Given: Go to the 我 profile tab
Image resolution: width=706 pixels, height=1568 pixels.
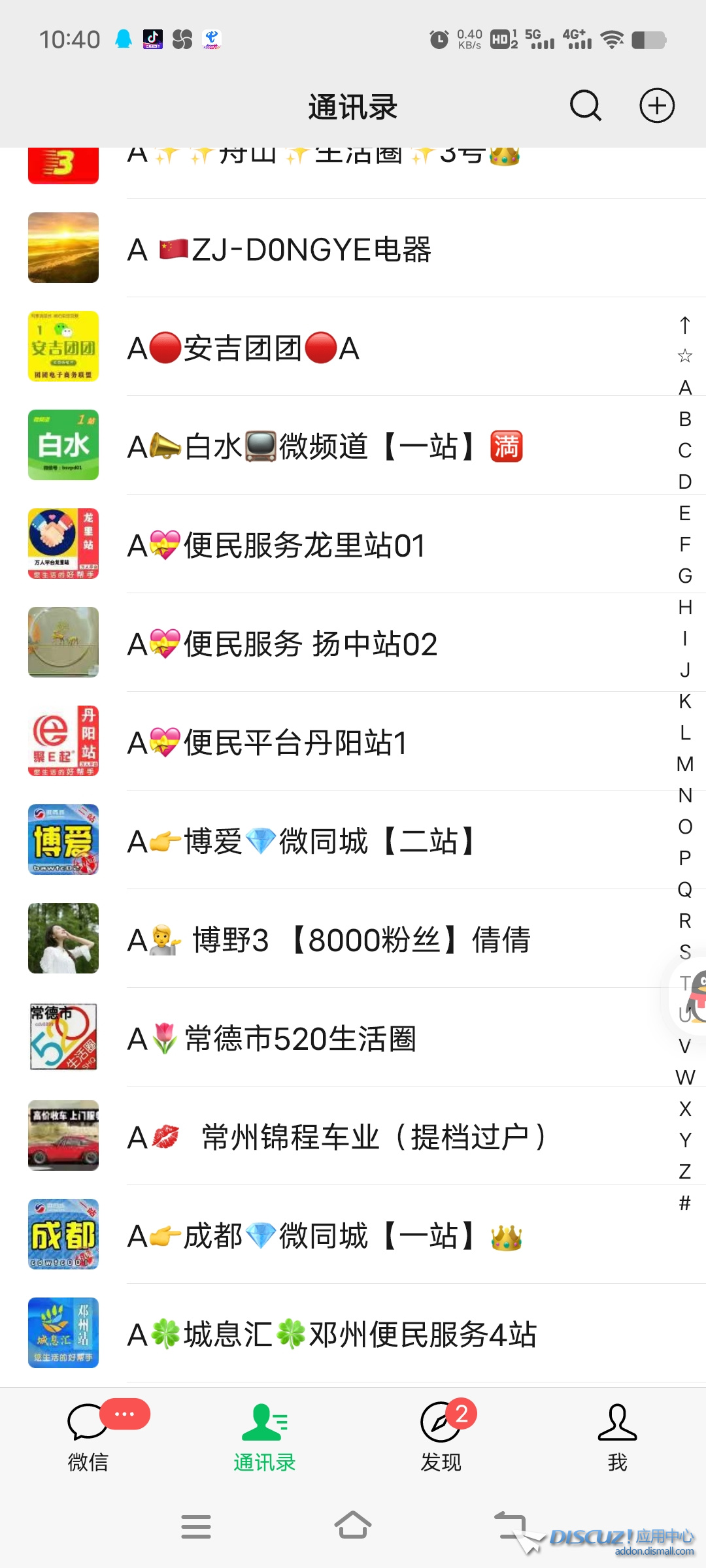Looking at the screenshot, I should pos(617,1437).
